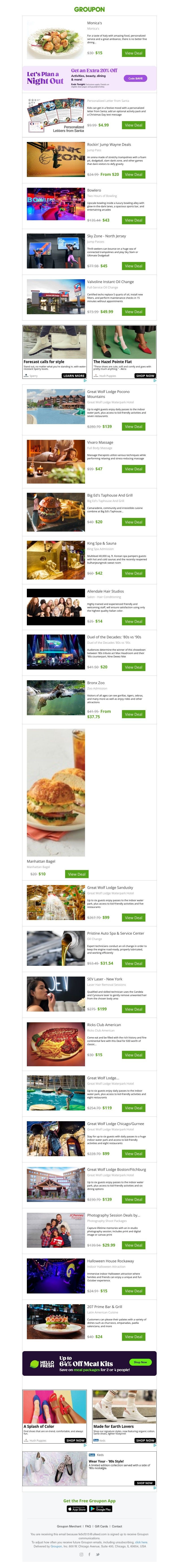The width and height of the screenshot is (179, 1568).
Task: Shop now for The Hazel Pointe Flat
Action: 145,375
